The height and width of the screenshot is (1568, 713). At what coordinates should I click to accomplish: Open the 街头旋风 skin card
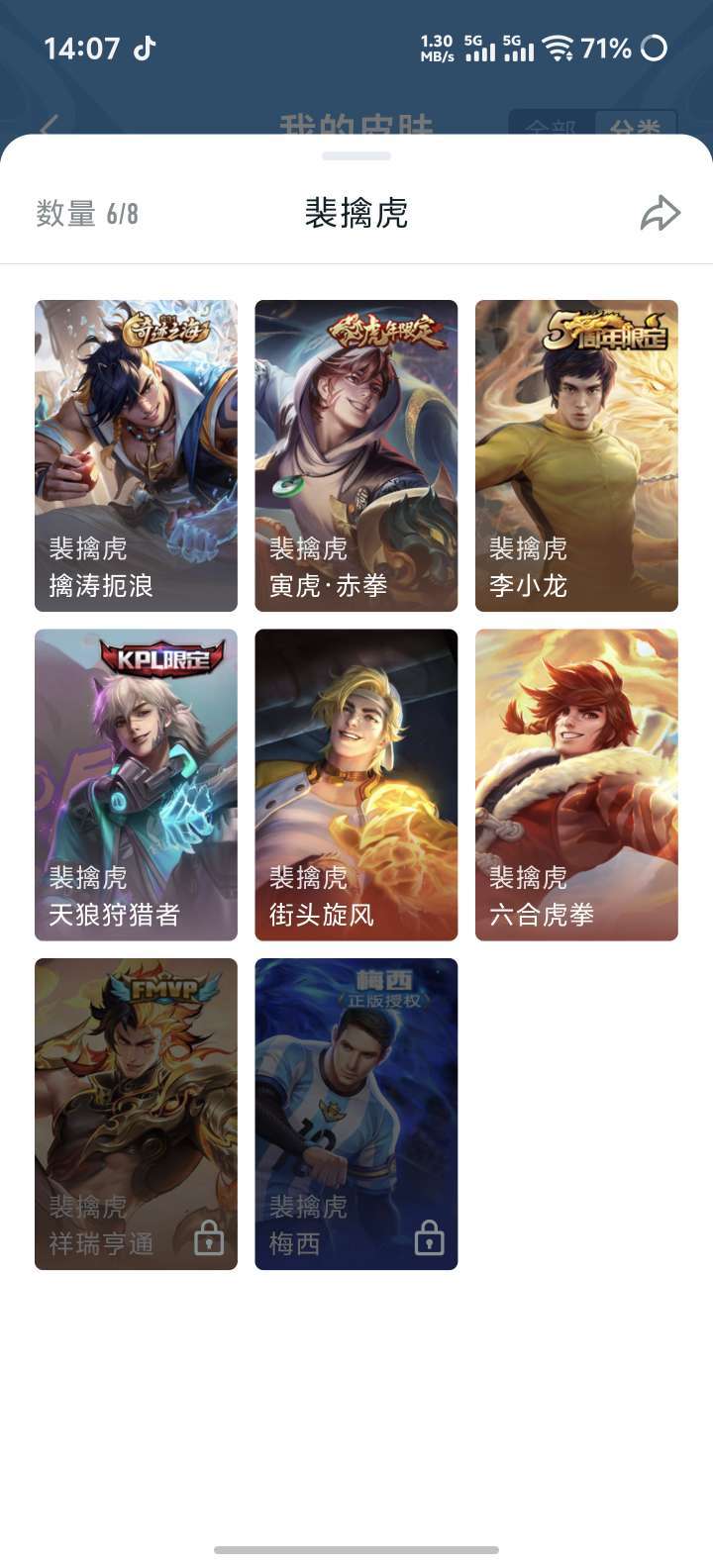pos(356,784)
